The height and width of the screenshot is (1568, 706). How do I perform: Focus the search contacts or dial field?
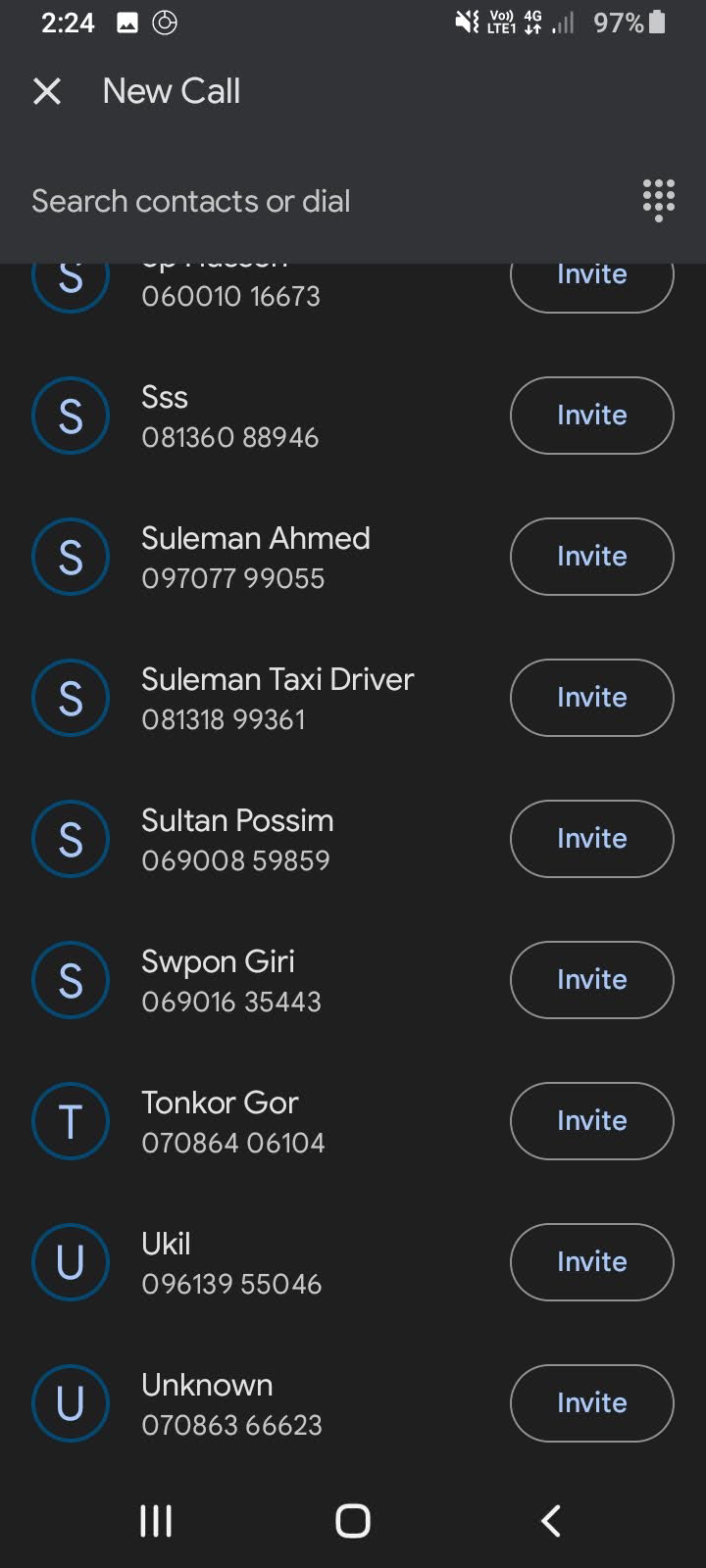click(324, 201)
